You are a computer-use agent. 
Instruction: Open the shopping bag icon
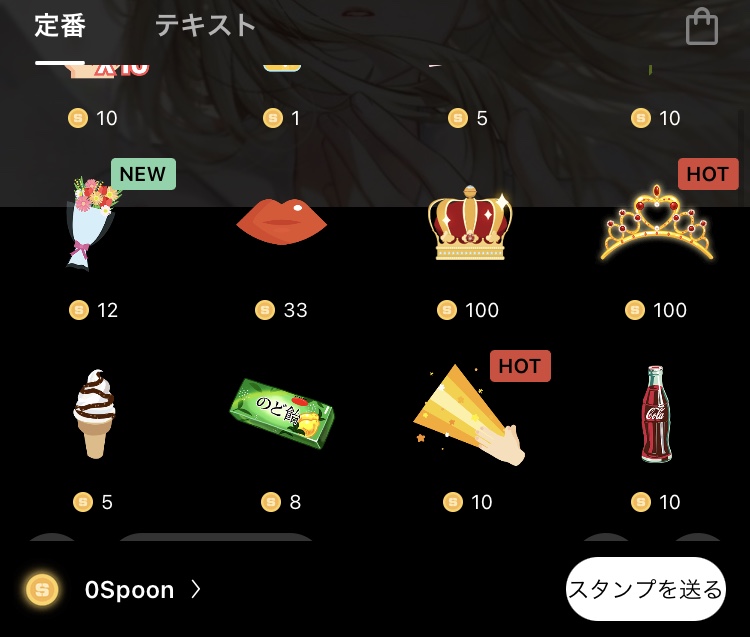point(702,27)
